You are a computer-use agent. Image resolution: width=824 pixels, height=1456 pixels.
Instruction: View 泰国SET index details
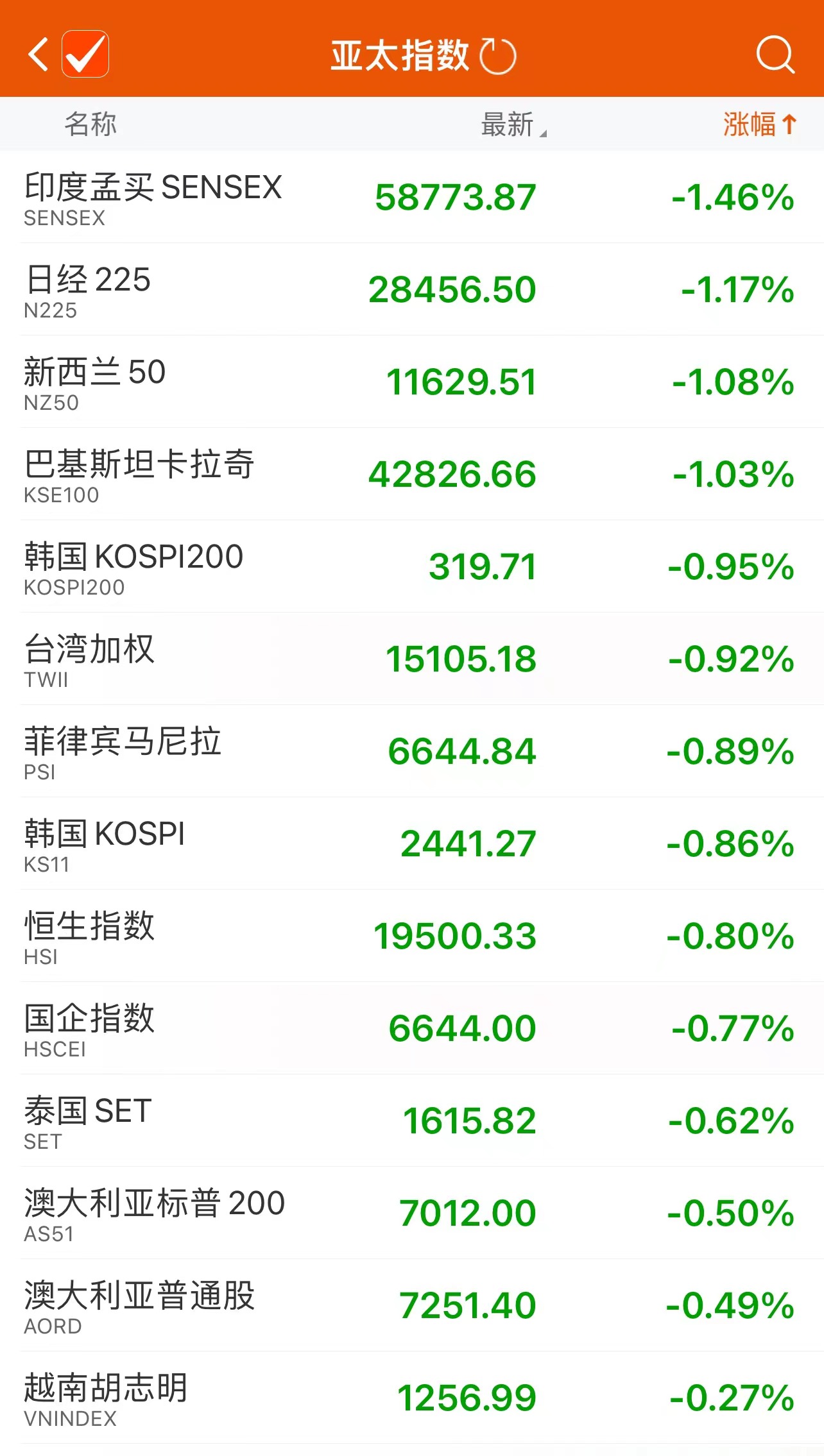(x=411, y=1121)
